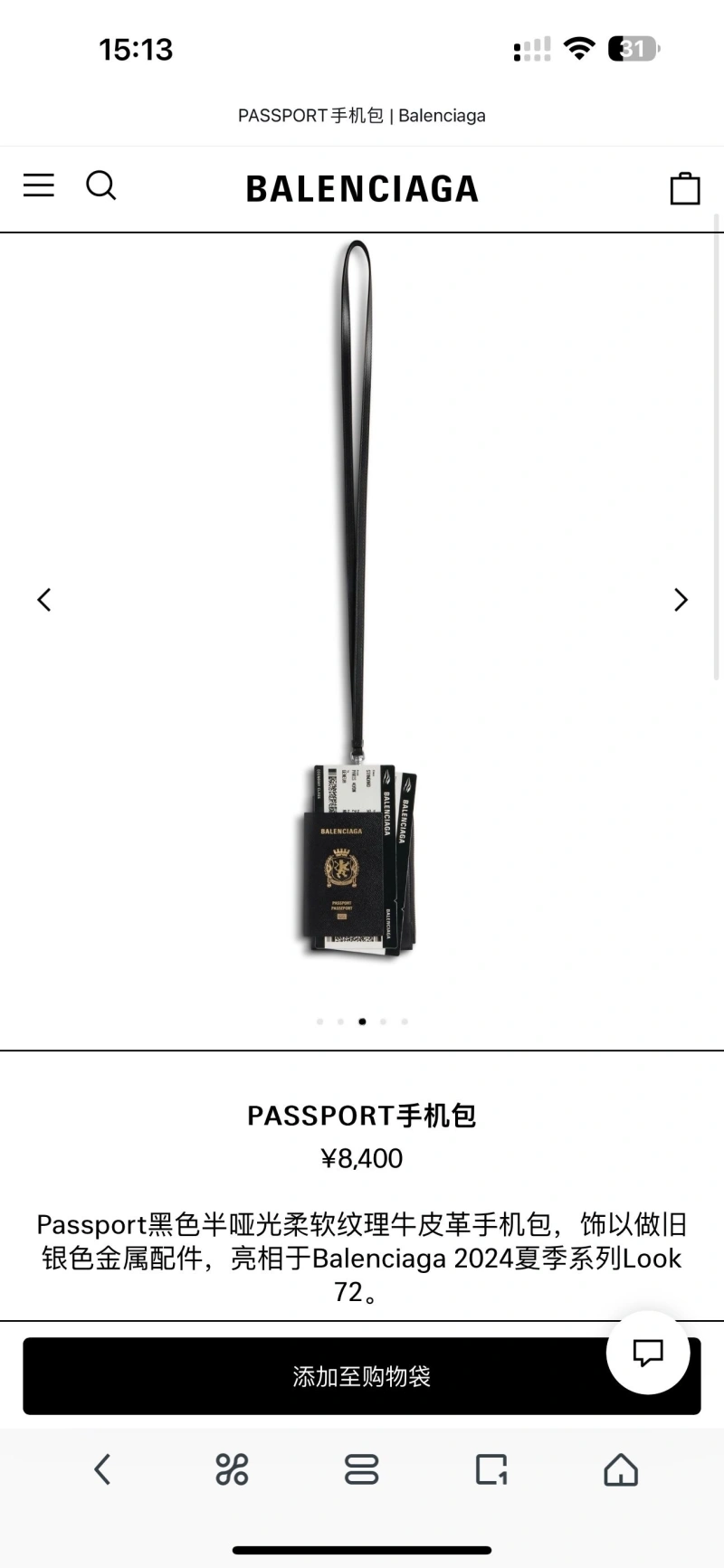
Task: Open the browser home page
Action: 621,1469
